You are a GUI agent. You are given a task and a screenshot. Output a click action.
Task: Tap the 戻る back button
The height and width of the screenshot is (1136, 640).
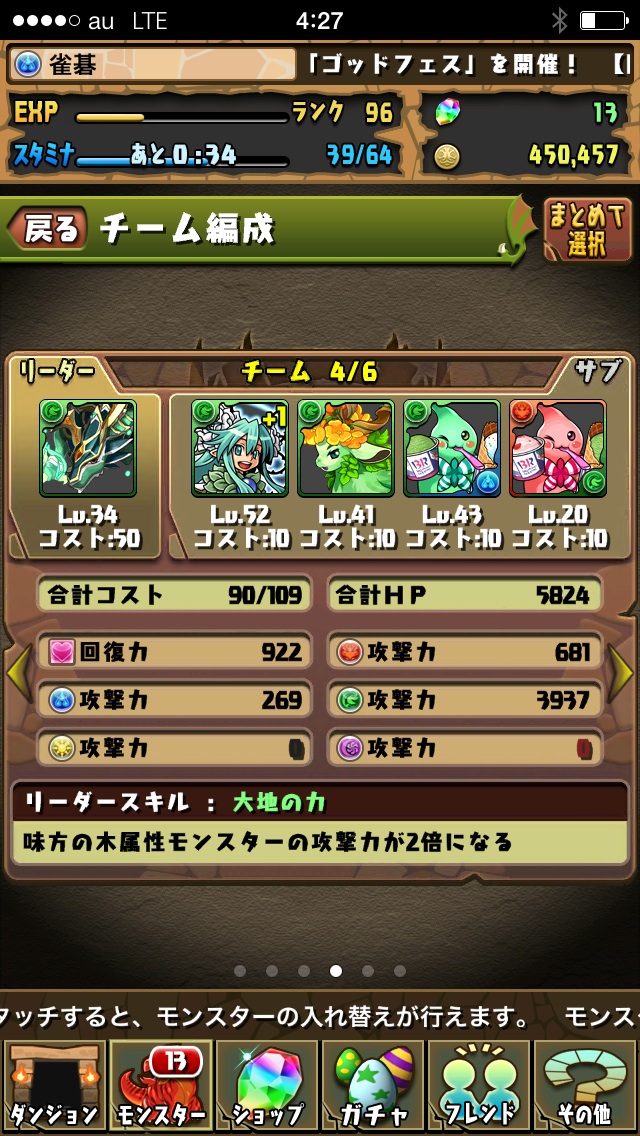[x=48, y=230]
